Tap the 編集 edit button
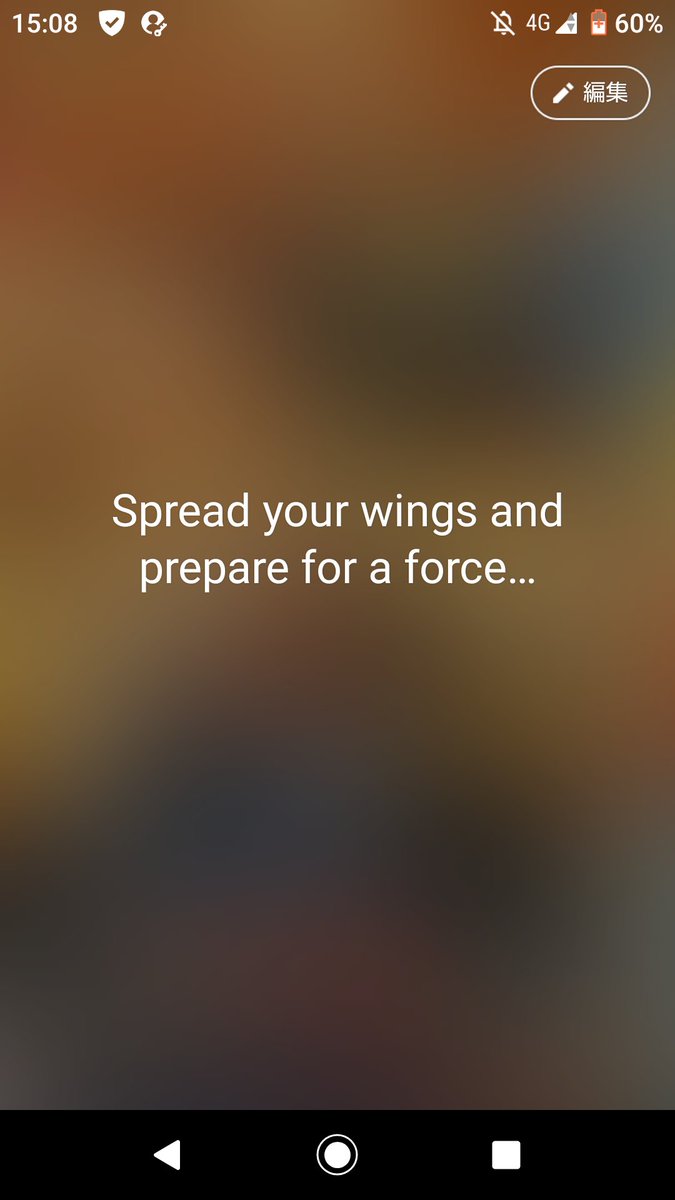Viewport: 675px width, 1200px height. 590,93
